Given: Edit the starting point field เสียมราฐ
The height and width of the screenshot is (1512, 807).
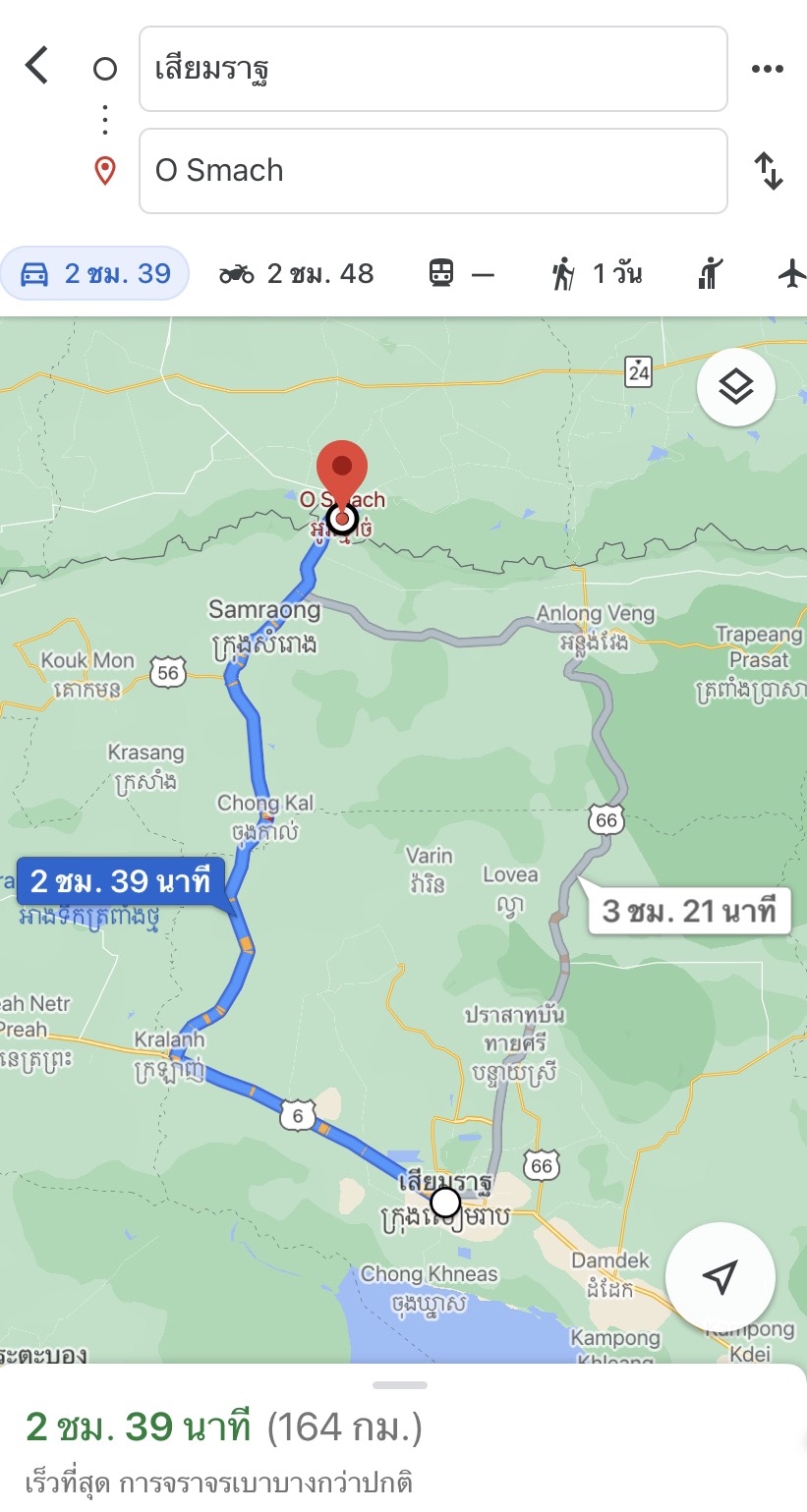Looking at the screenshot, I should click(x=432, y=69).
